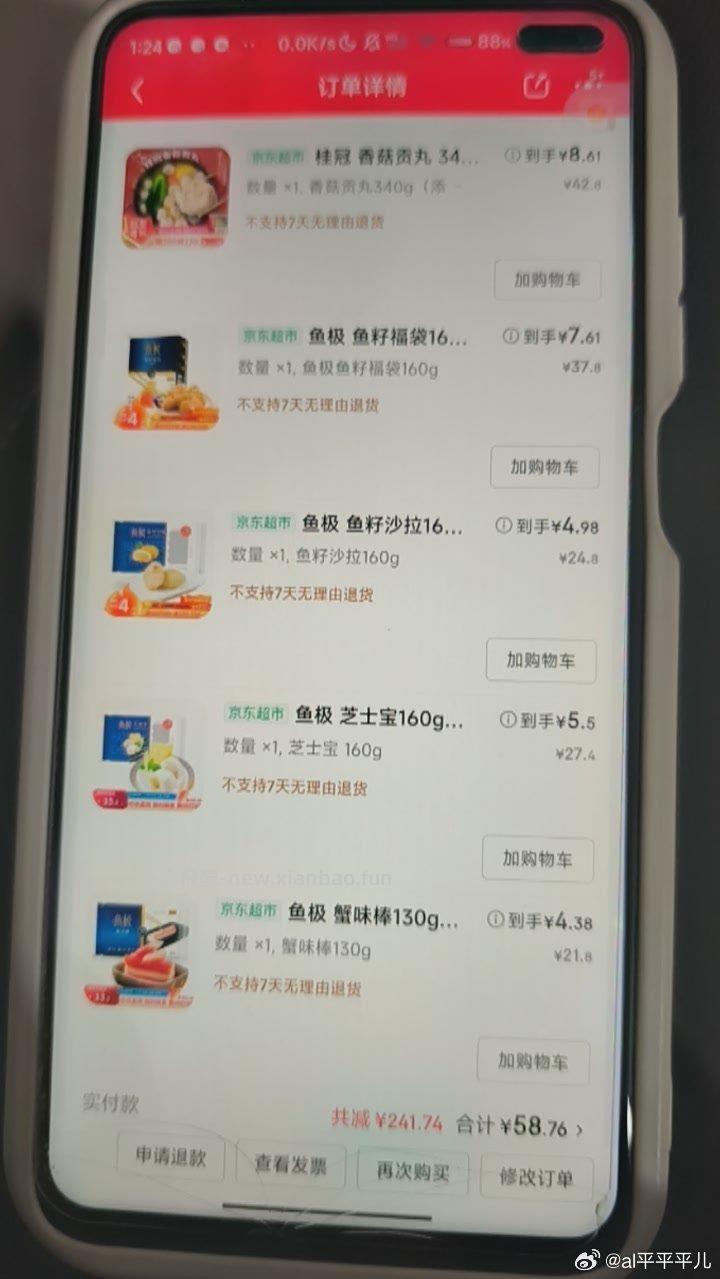The image size is (720, 1279).
Task: Add 鱼籽福袋 to cart via 加购物车
Action: click(545, 467)
